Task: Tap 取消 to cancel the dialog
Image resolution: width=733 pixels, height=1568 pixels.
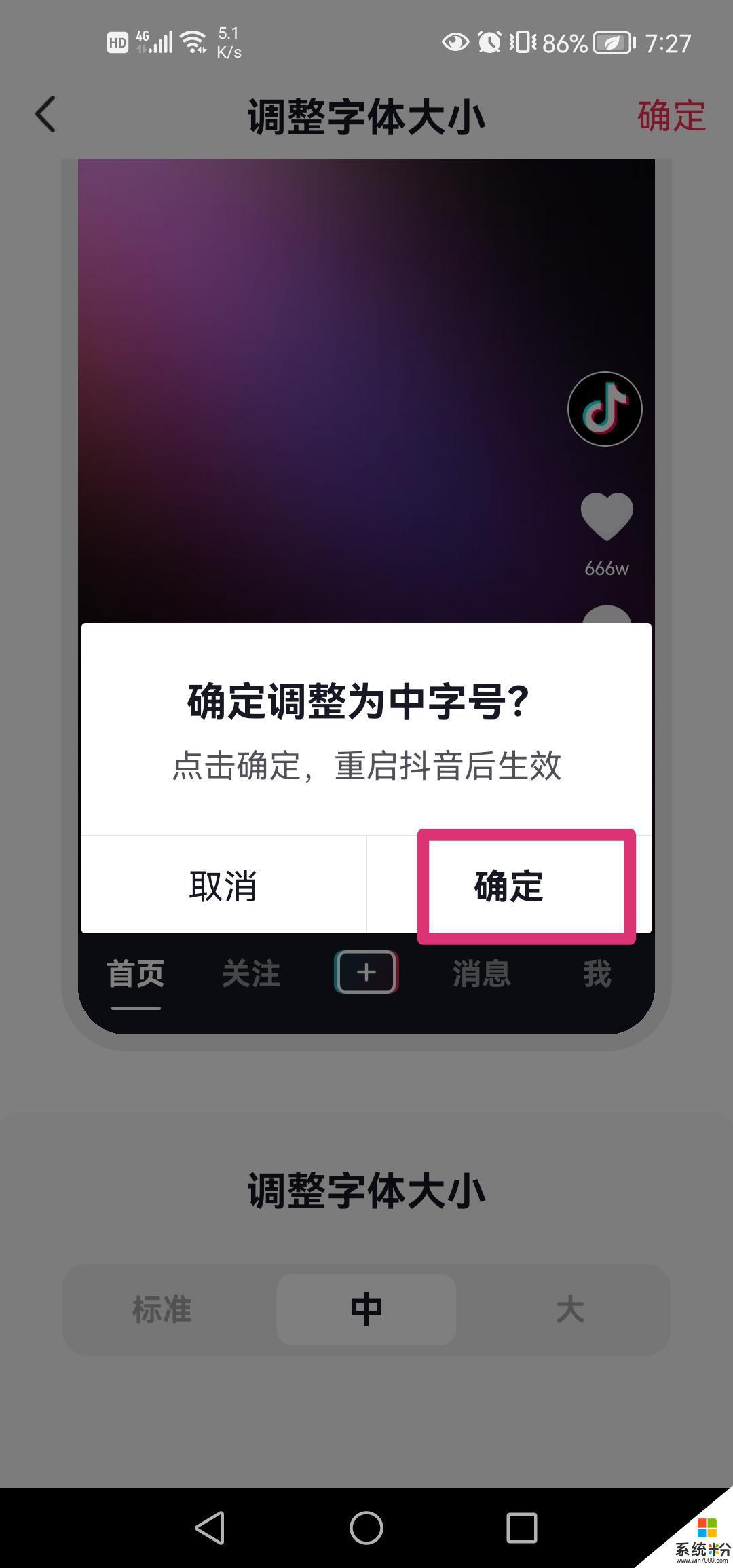Action: (x=223, y=886)
